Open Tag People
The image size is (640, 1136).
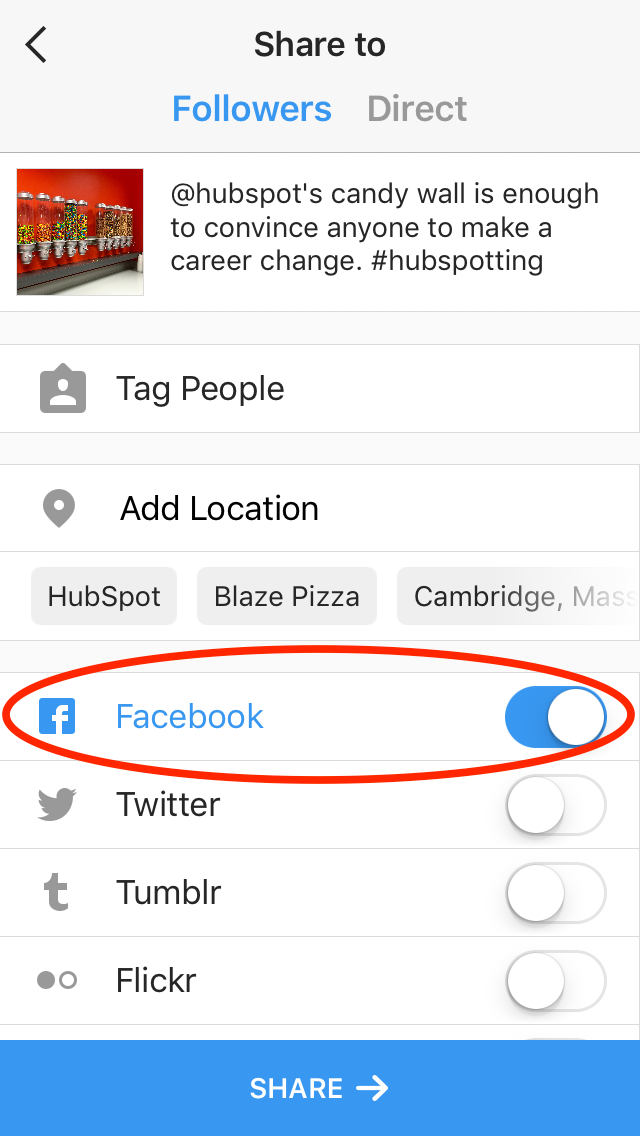320,389
